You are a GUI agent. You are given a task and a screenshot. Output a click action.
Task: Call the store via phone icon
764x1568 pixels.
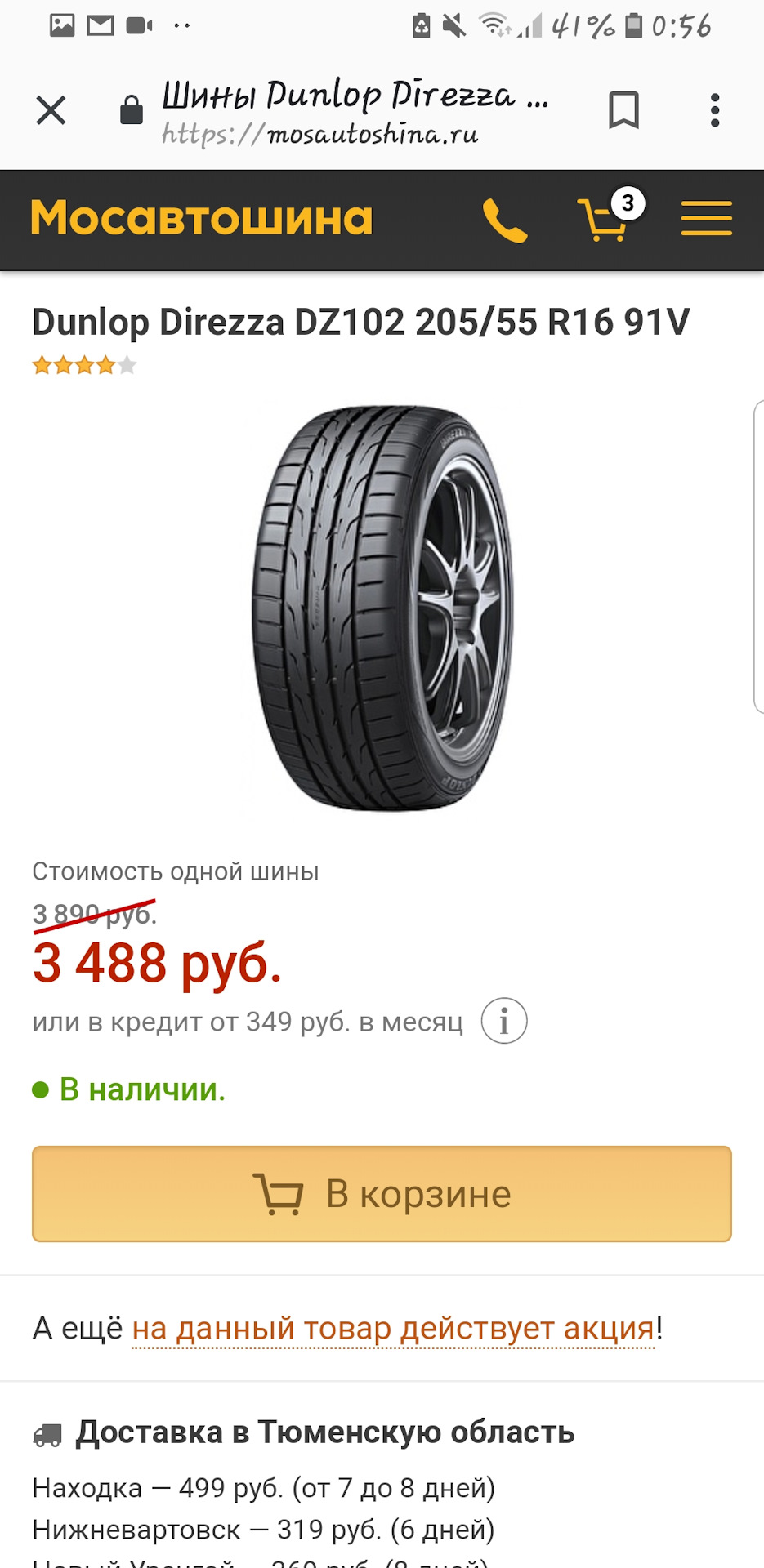[505, 220]
